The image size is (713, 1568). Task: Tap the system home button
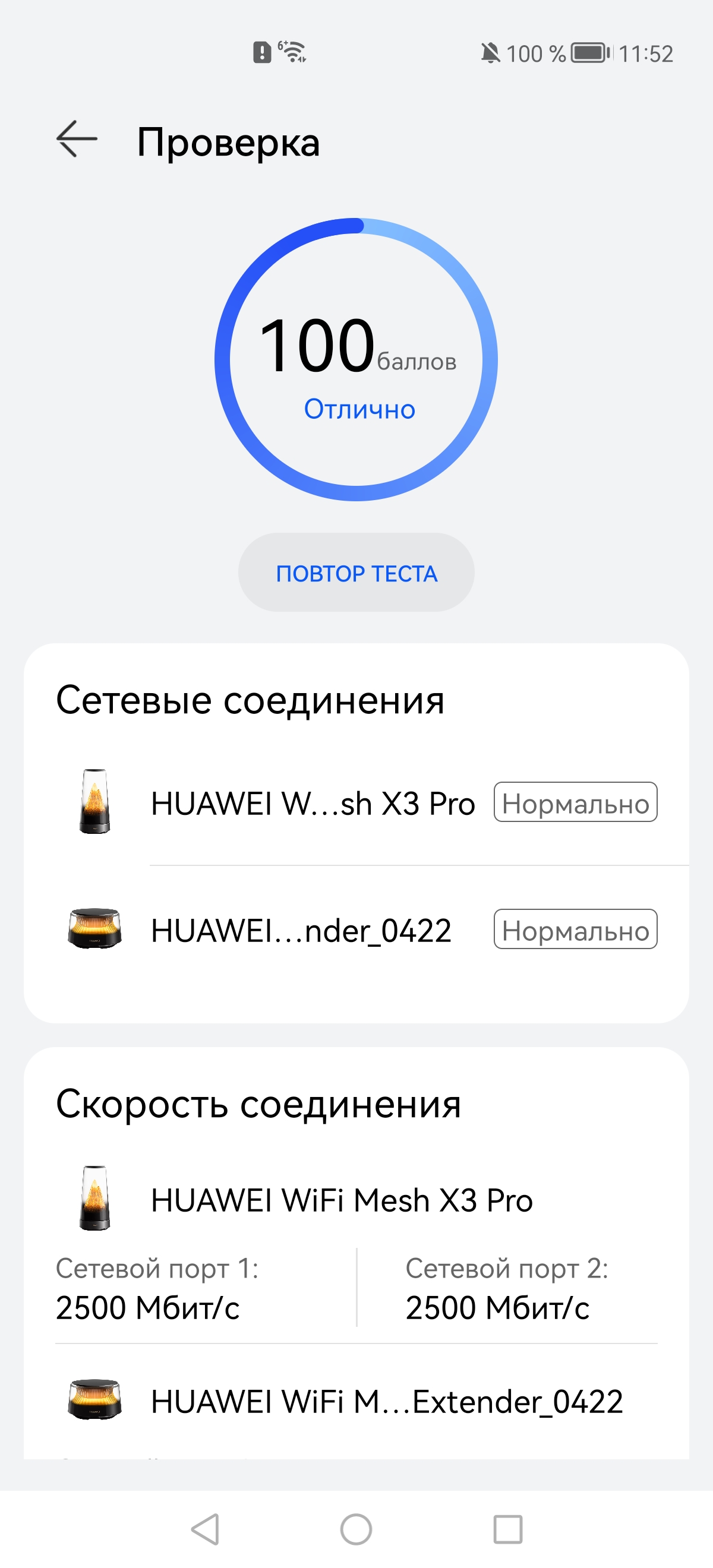click(x=356, y=1529)
